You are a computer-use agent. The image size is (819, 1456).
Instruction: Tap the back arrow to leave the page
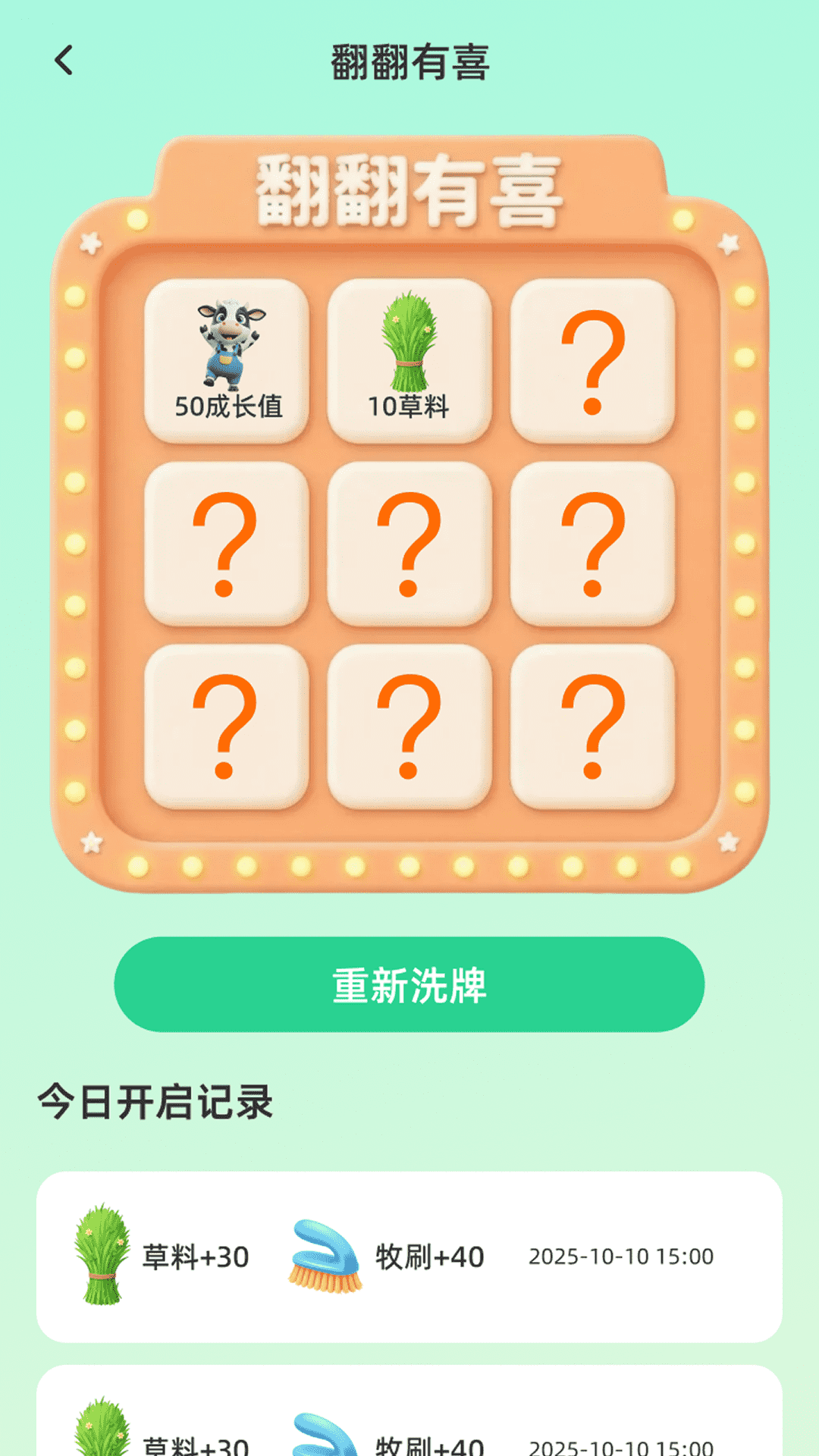coord(64,59)
